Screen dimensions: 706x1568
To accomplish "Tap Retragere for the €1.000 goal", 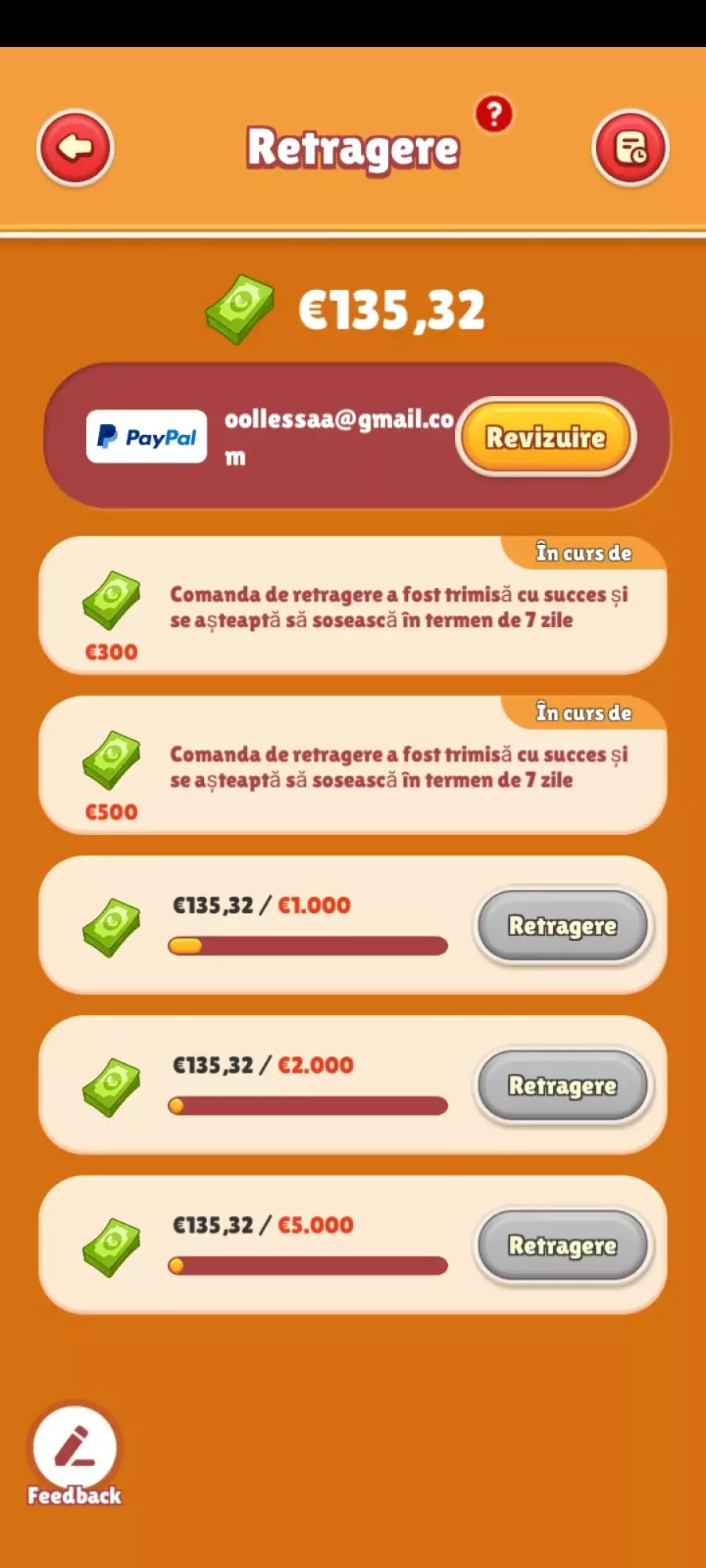I will point(562,926).
